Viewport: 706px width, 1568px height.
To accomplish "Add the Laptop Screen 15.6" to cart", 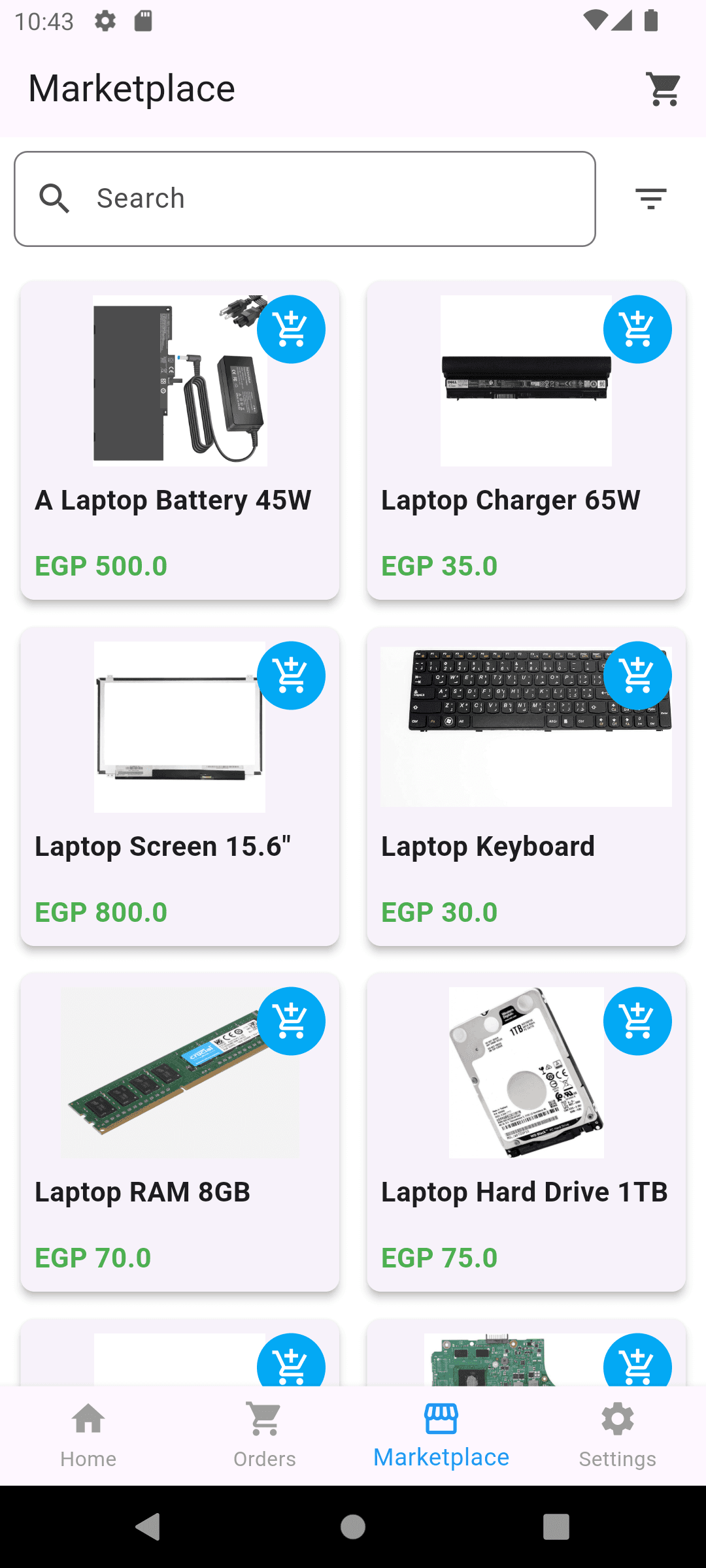I will pyautogui.click(x=292, y=676).
